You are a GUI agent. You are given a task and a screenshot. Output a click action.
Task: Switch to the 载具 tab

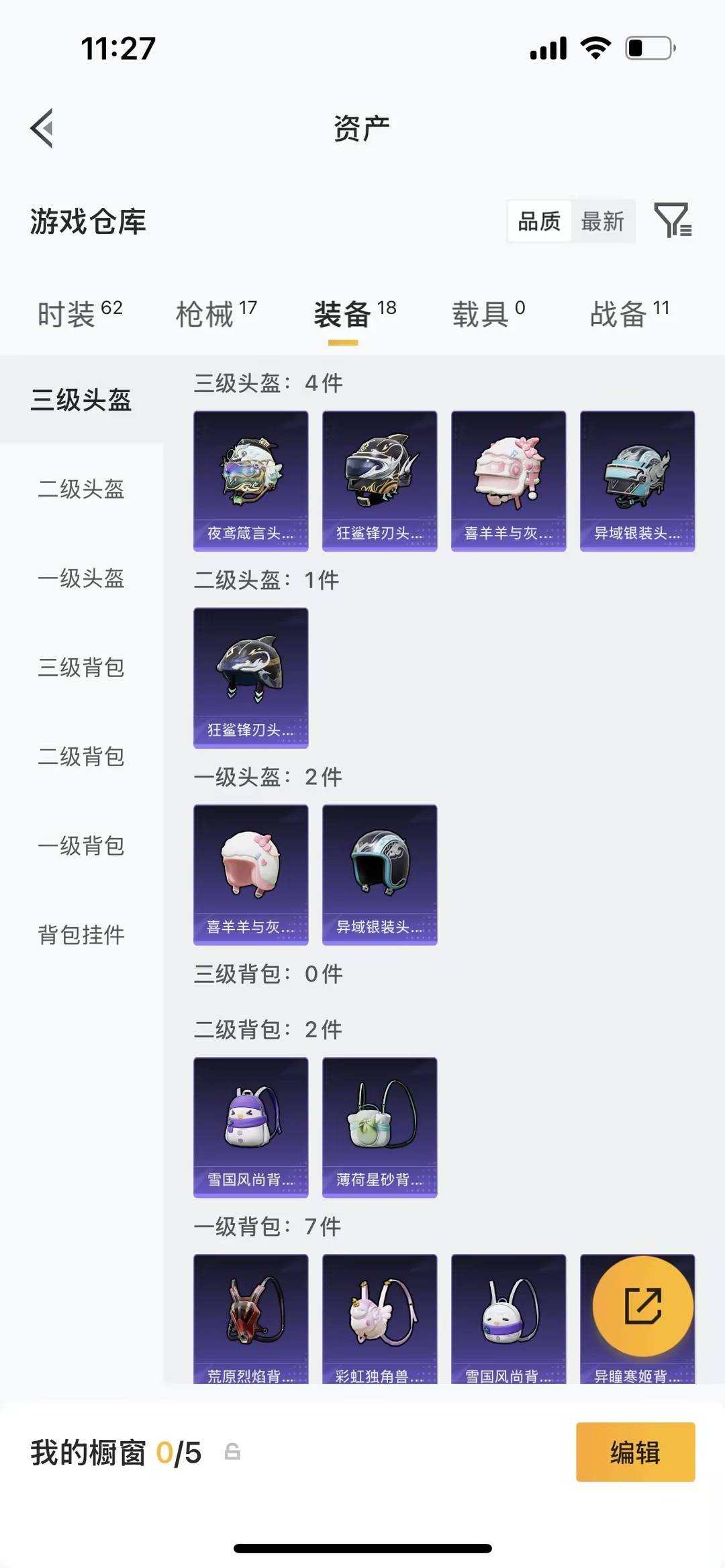(488, 314)
